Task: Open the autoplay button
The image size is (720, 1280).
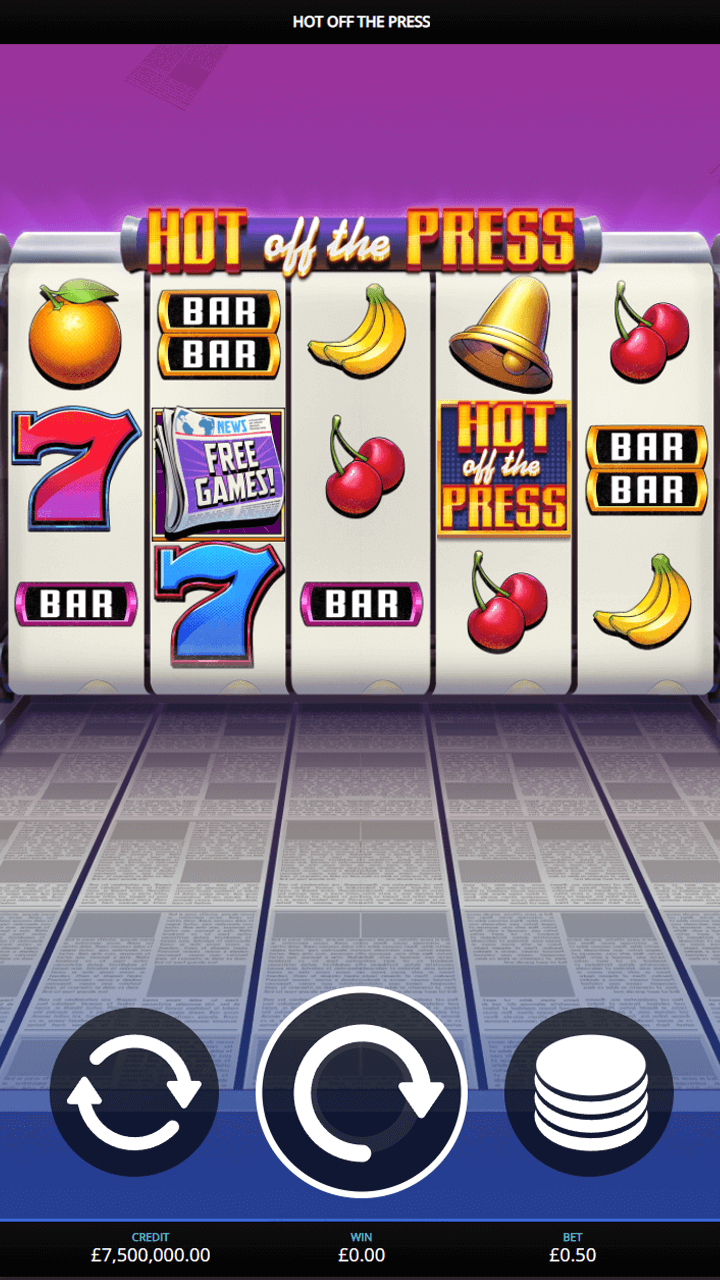Action: pyautogui.click(x=134, y=1092)
